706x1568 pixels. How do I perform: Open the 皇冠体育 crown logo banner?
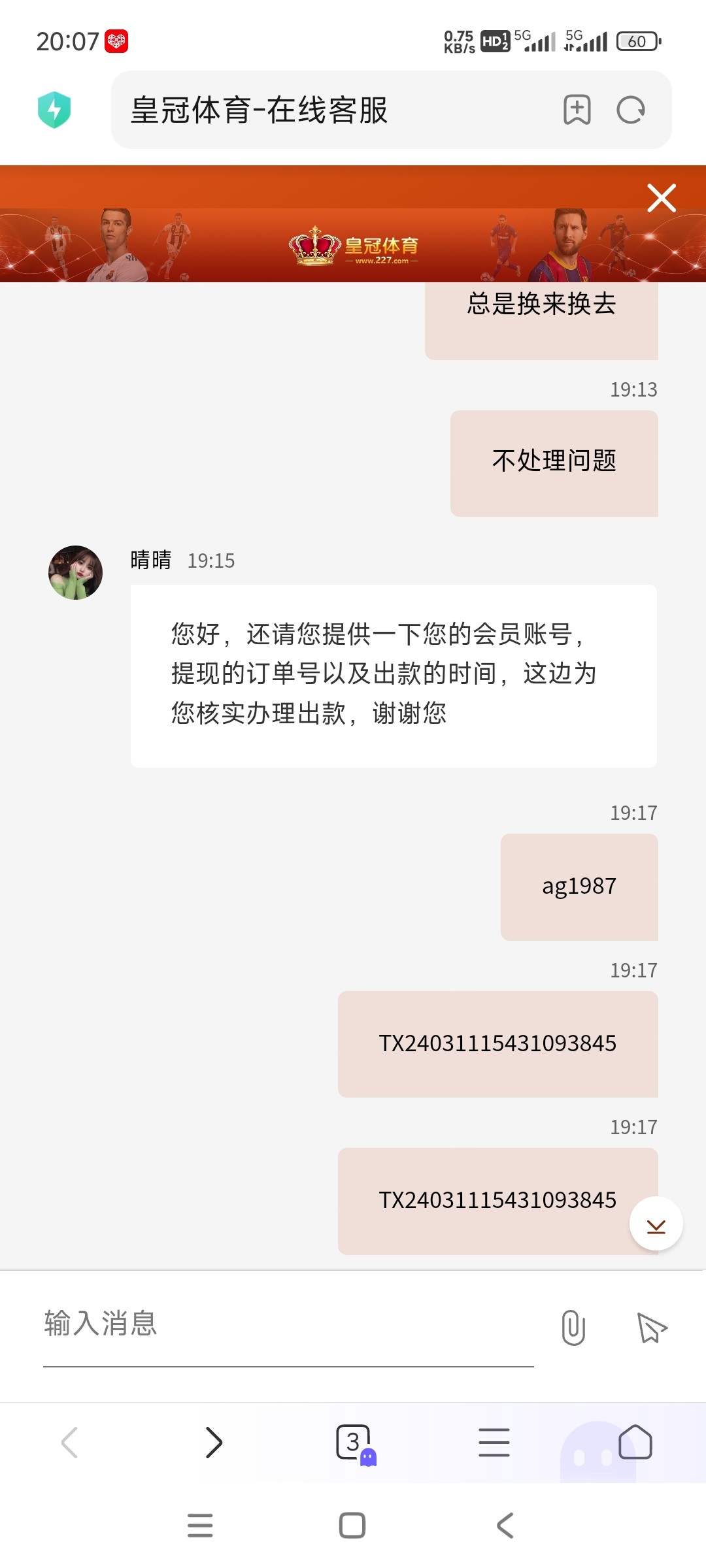pyautogui.click(x=353, y=250)
